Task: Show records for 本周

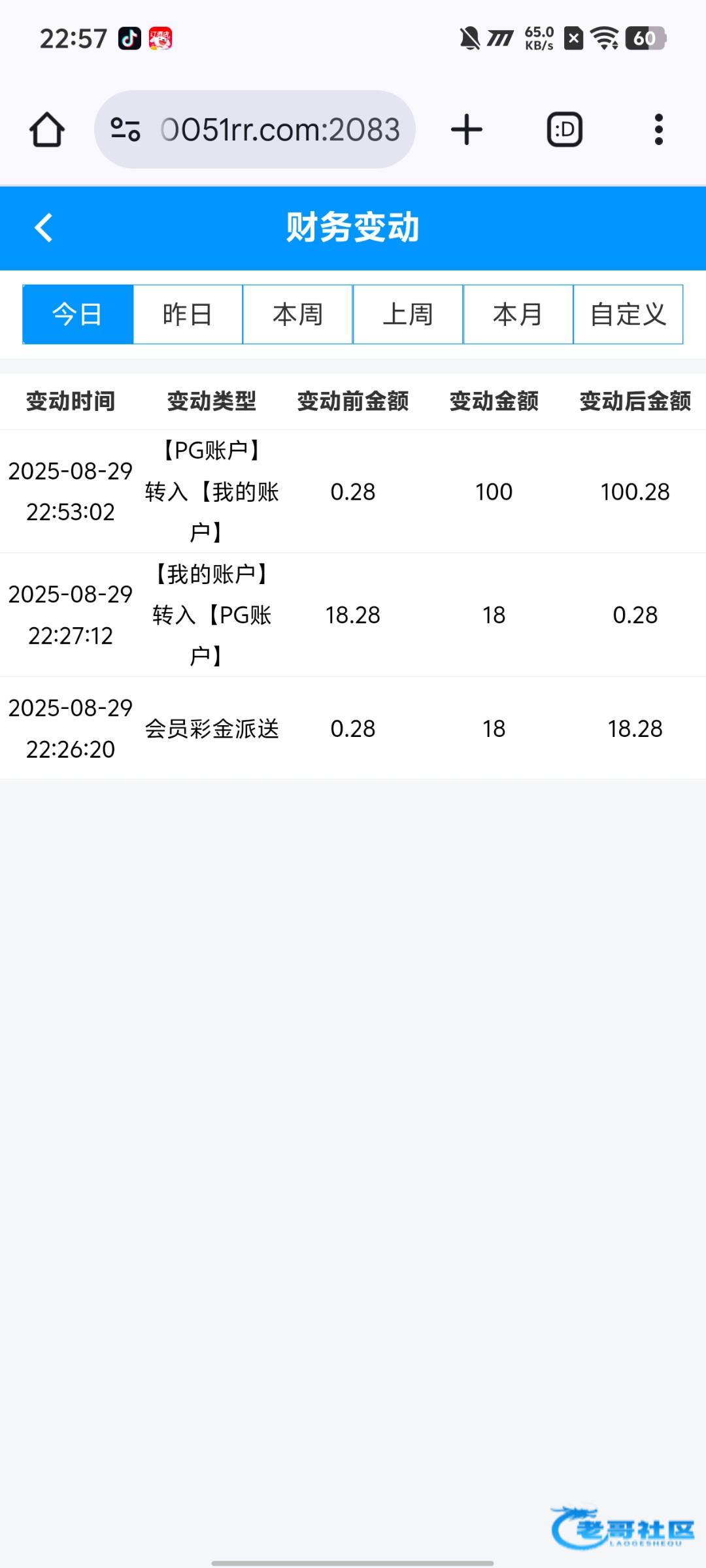Action: coord(297,314)
